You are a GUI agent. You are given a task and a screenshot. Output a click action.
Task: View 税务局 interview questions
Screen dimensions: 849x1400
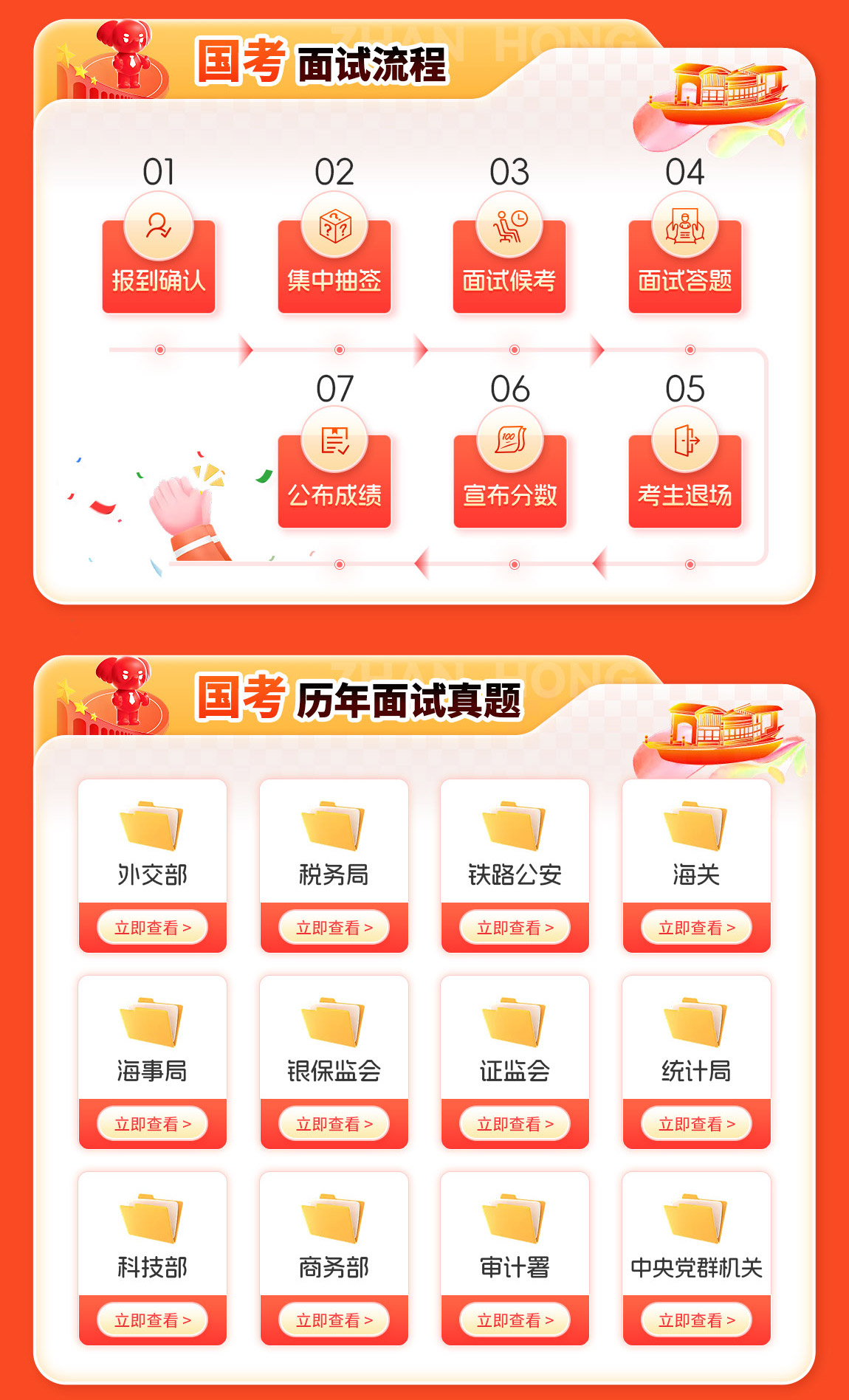click(334, 928)
